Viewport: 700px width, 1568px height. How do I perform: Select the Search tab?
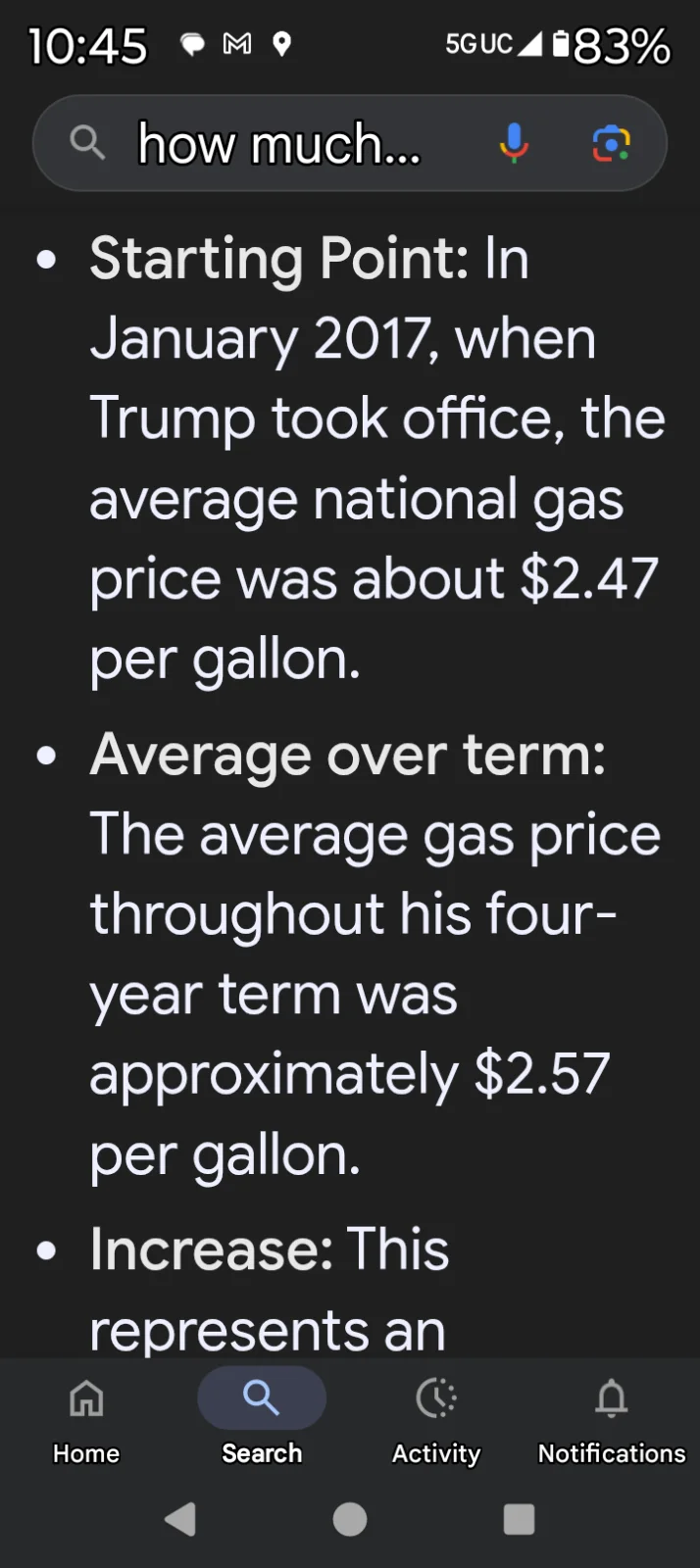tap(262, 1418)
